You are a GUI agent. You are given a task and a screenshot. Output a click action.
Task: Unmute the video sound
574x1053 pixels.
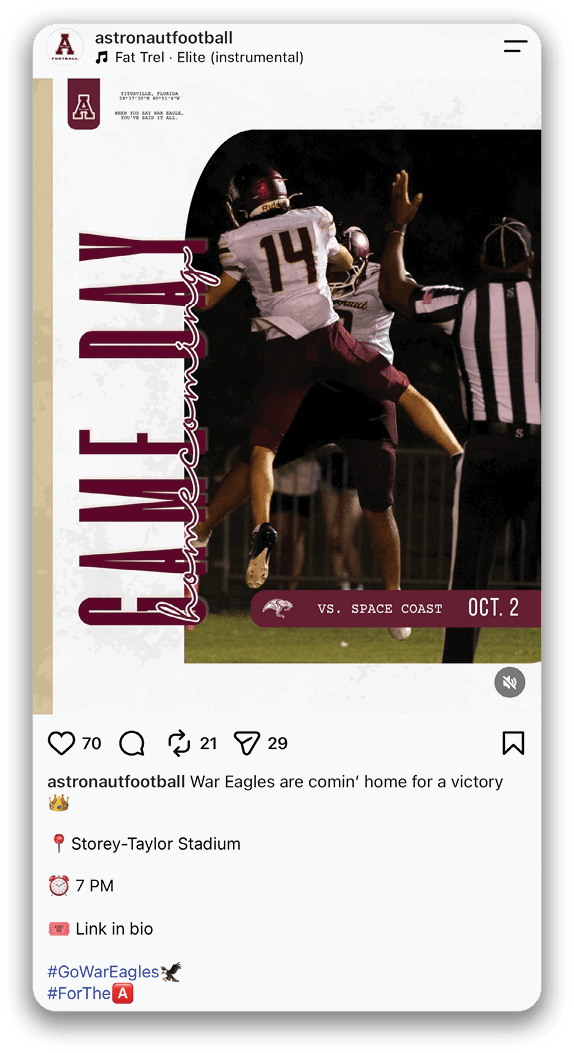(510, 682)
